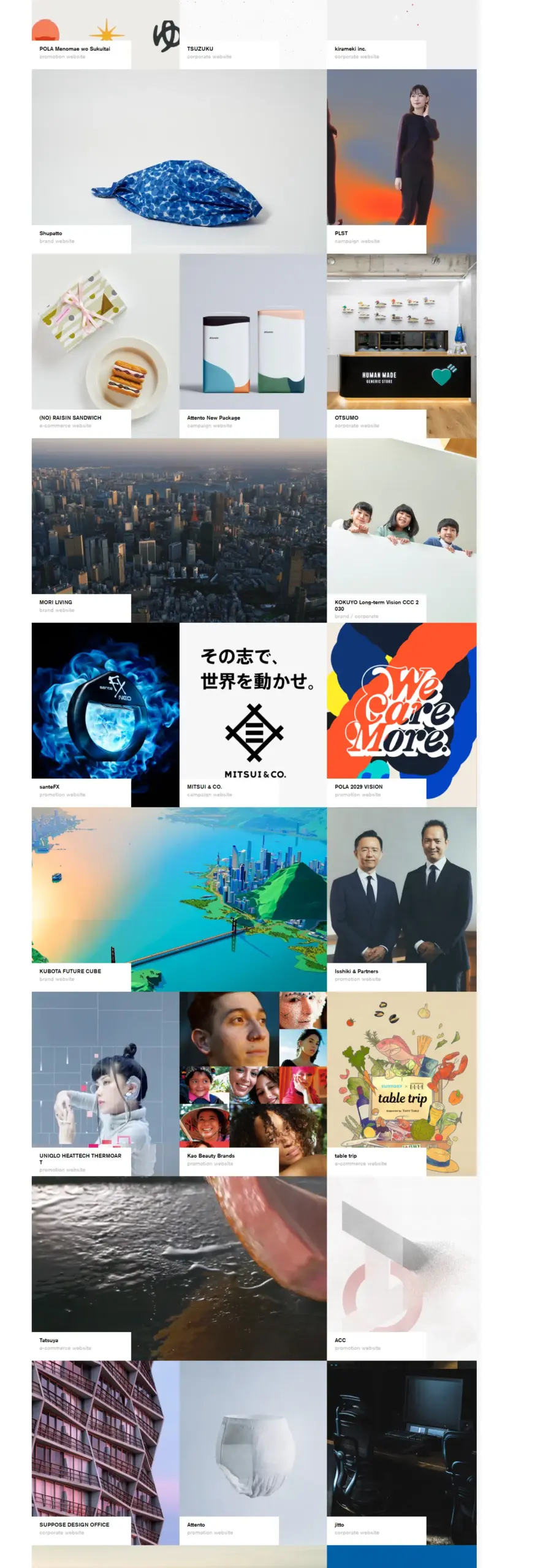This screenshot has width=551, height=1568.
Task: Open KOKUYO Long-term Vision CCC 2030 project
Action: [401, 530]
